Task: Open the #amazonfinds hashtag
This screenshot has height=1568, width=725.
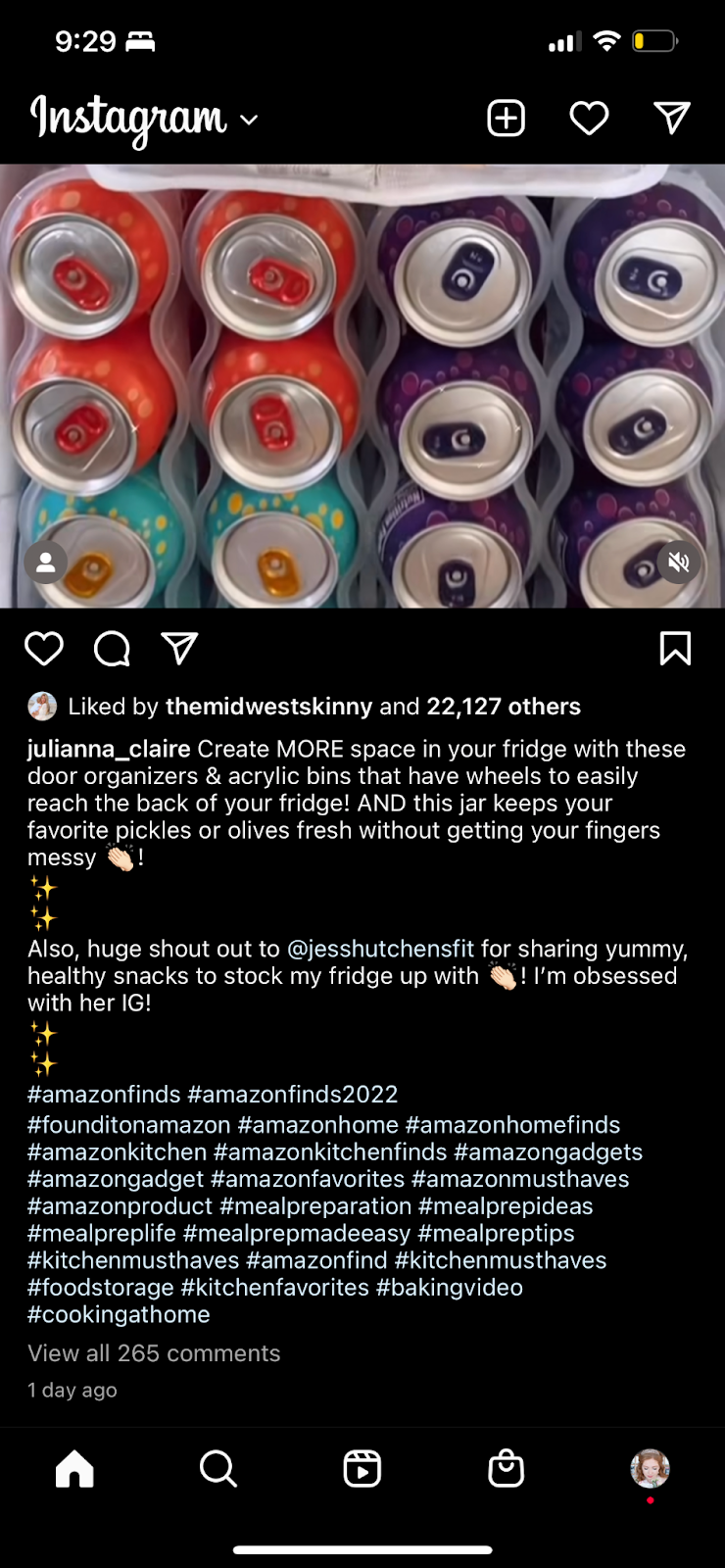Action: tap(104, 1095)
